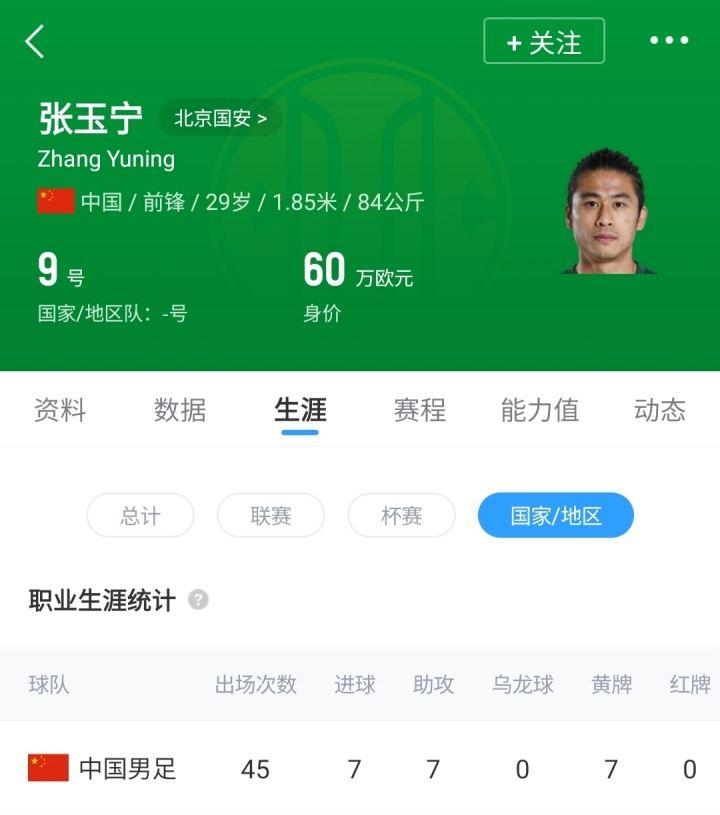Switch to the 资料 tab
Image resolution: width=720 pixels, height=815 pixels.
[x=60, y=410]
